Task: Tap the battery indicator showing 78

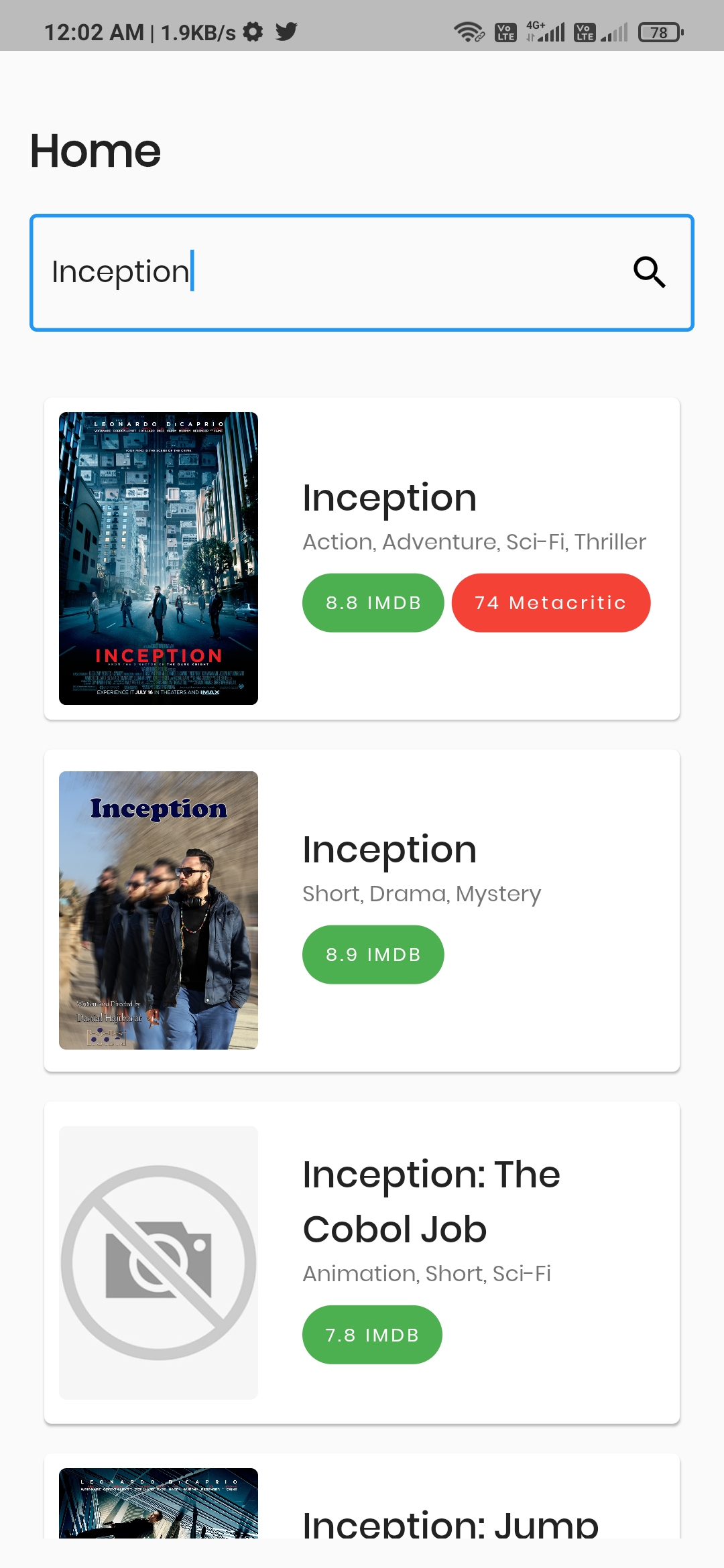Action: [x=659, y=31]
